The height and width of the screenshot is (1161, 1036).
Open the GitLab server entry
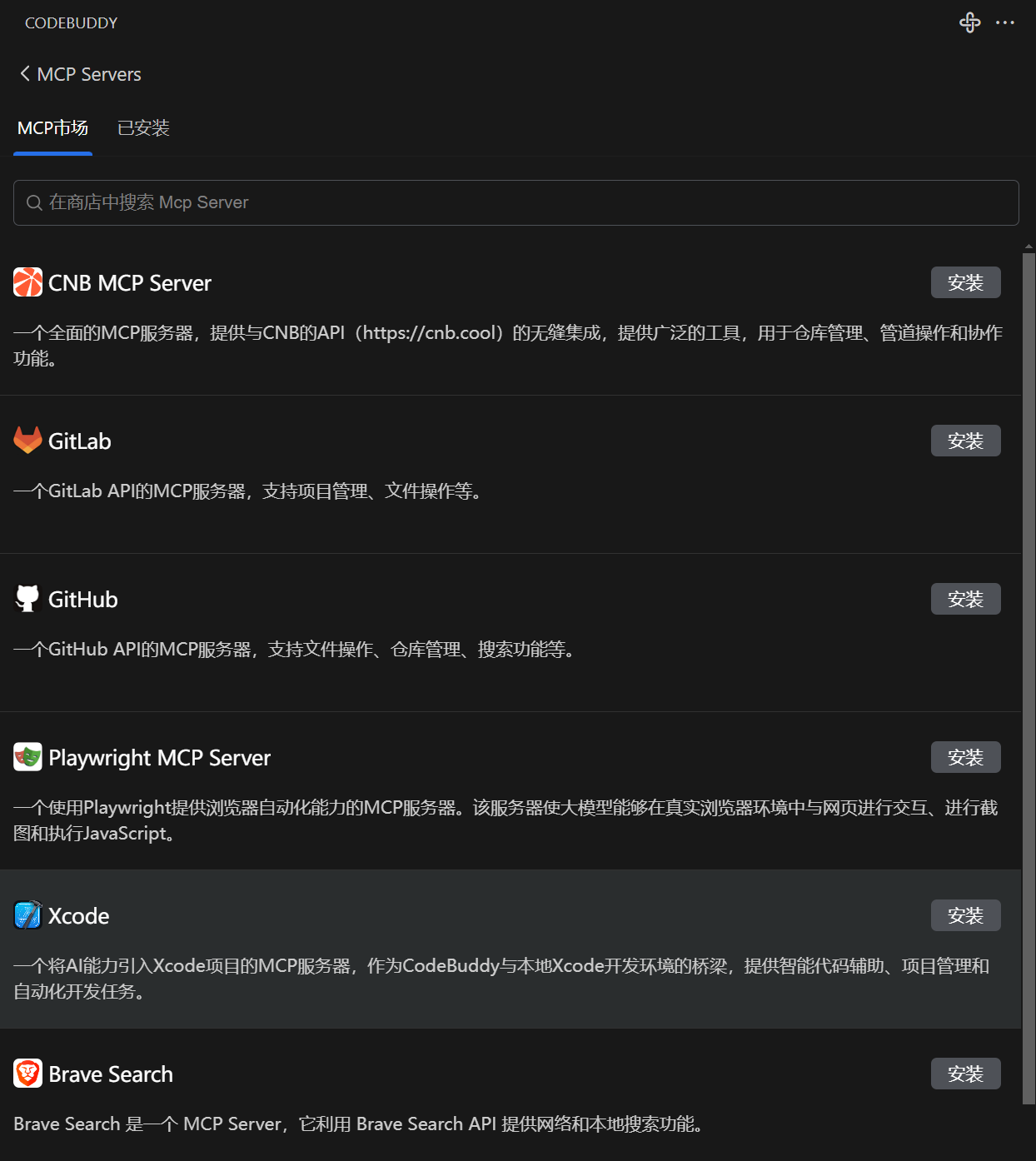click(x=79, y=441)
